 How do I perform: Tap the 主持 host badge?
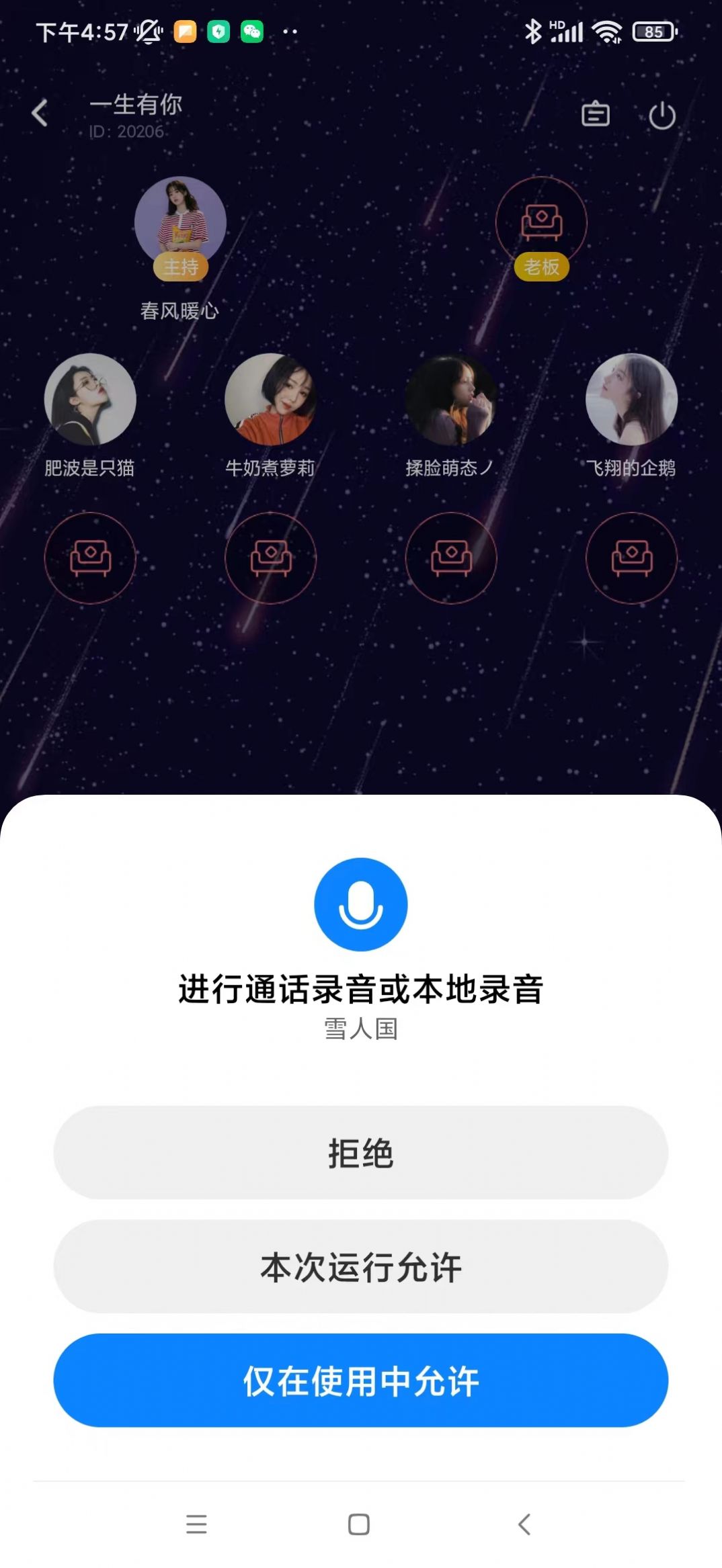[x=182, y=266]
